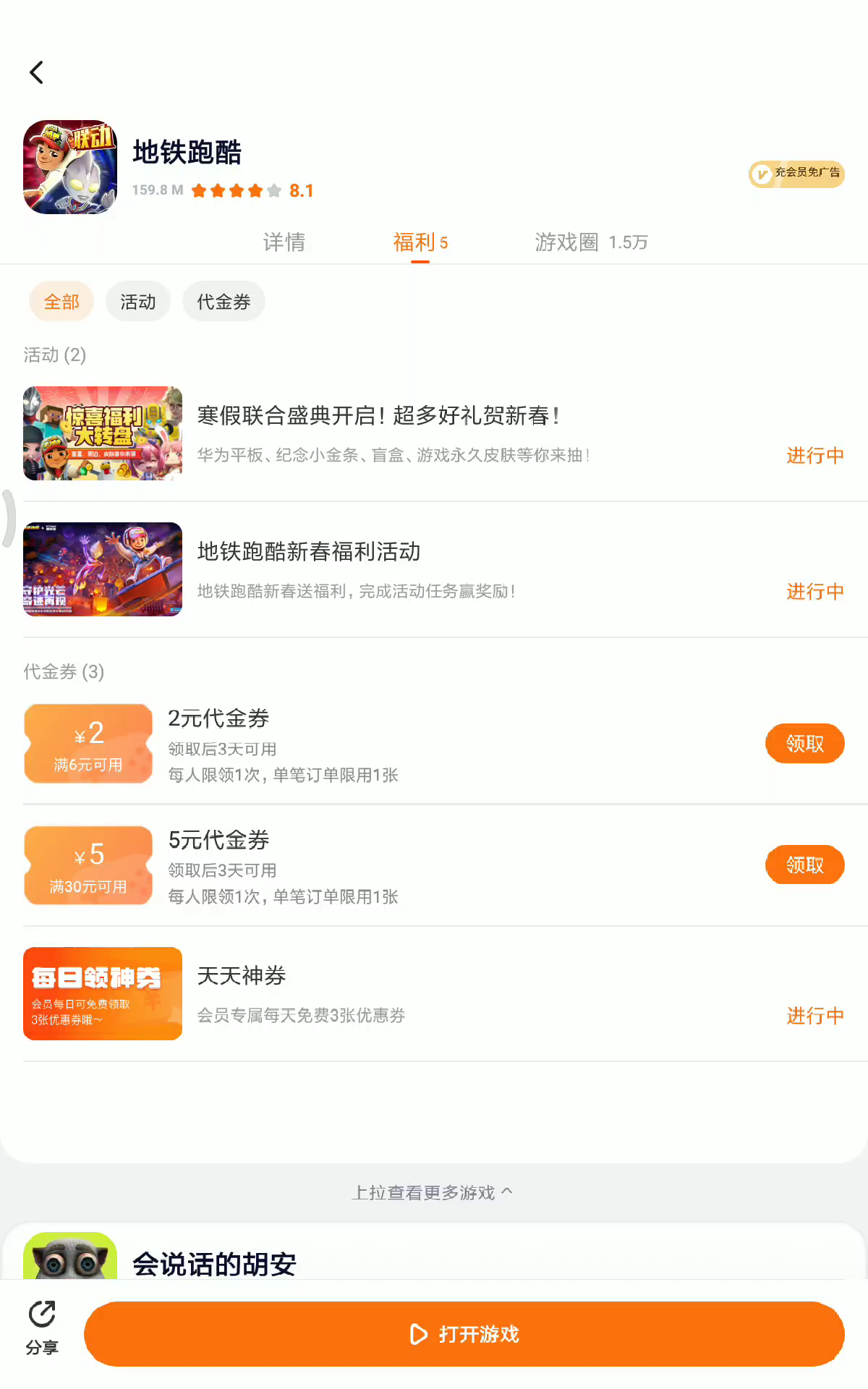This screenshot has height=1389, width=868.
Task: Share this game page
Action: point(42,1328)
